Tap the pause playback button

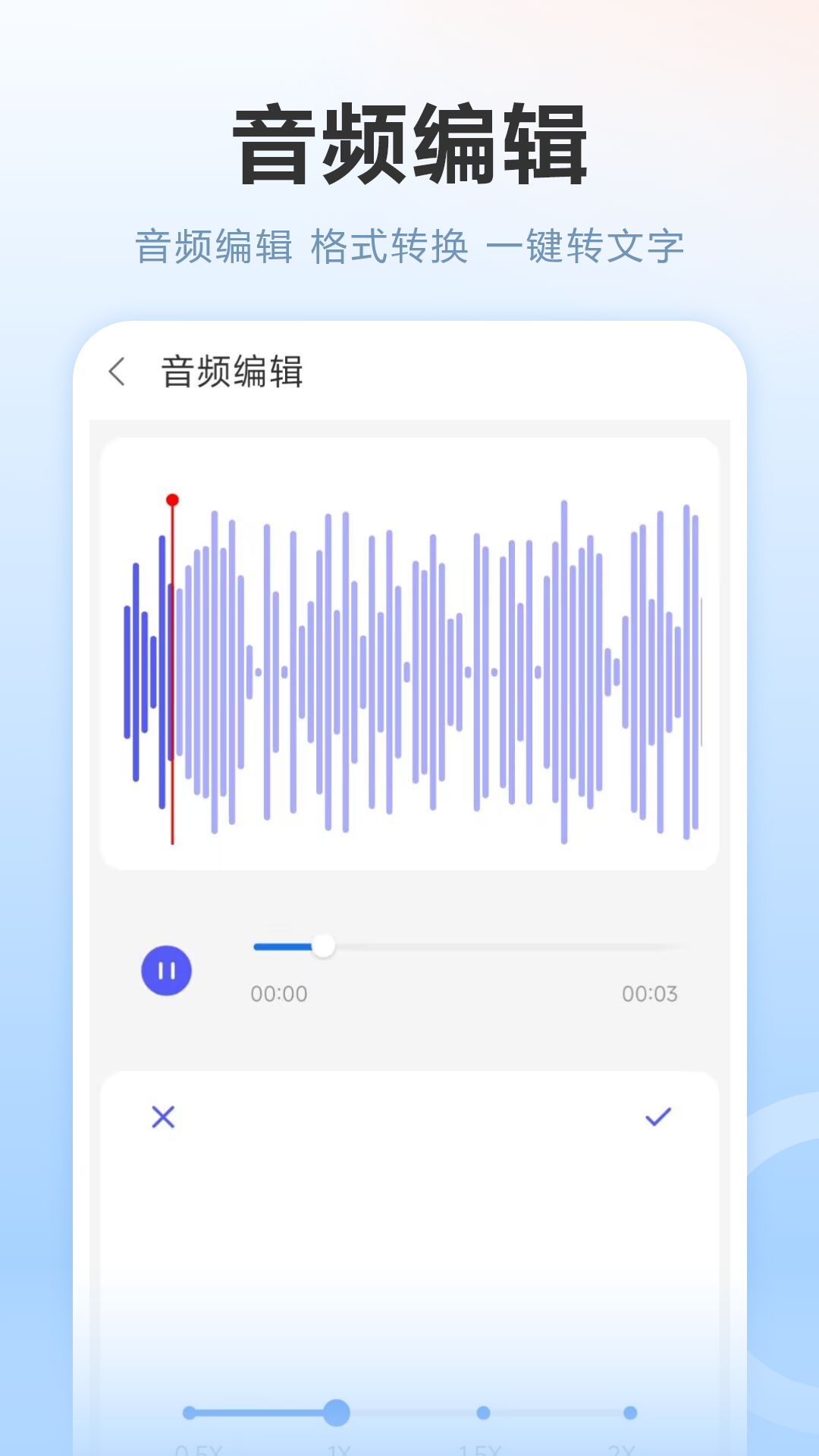(x=167, y=971)
